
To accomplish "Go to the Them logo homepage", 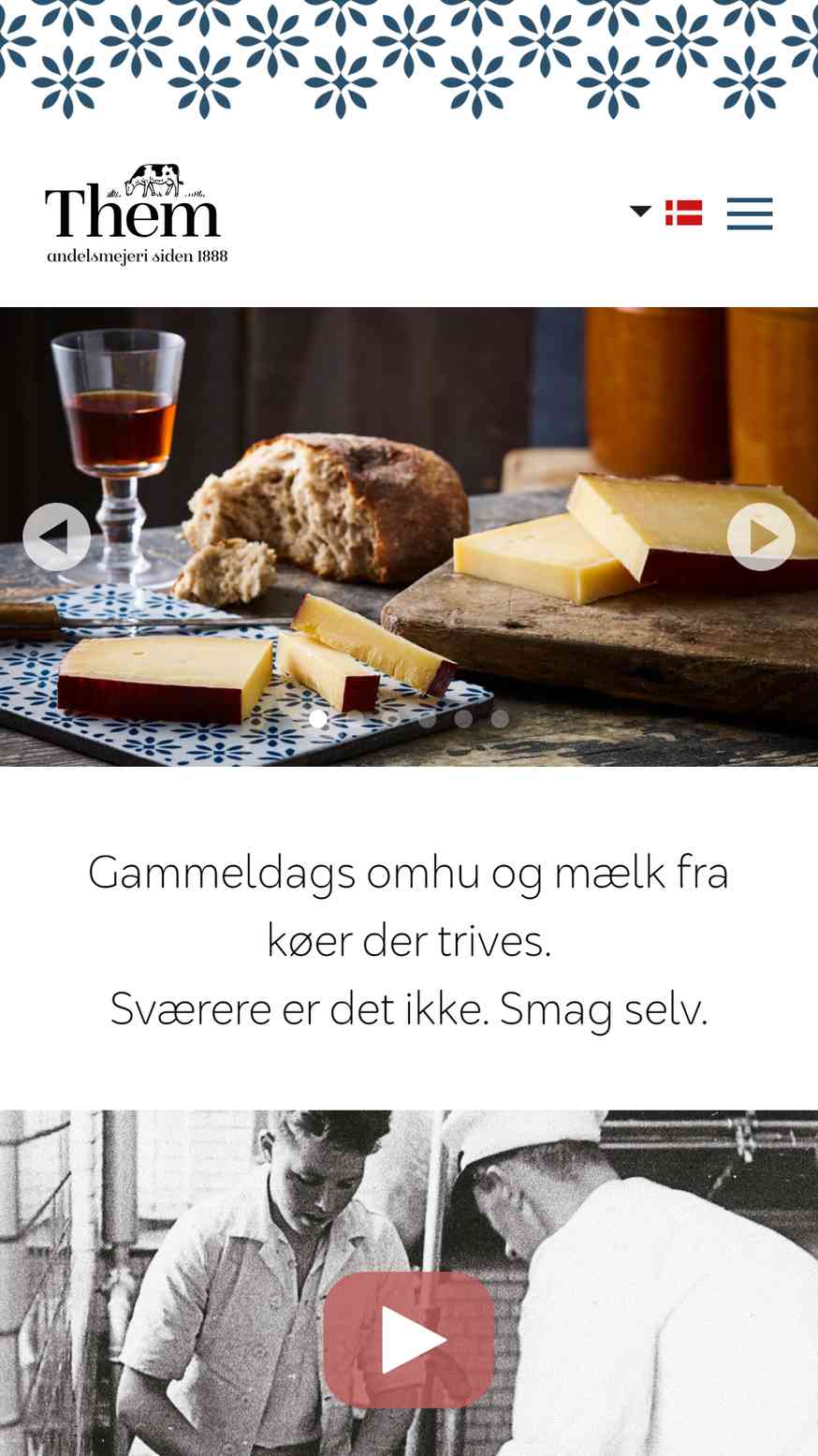I will click(x=137, y=214).
